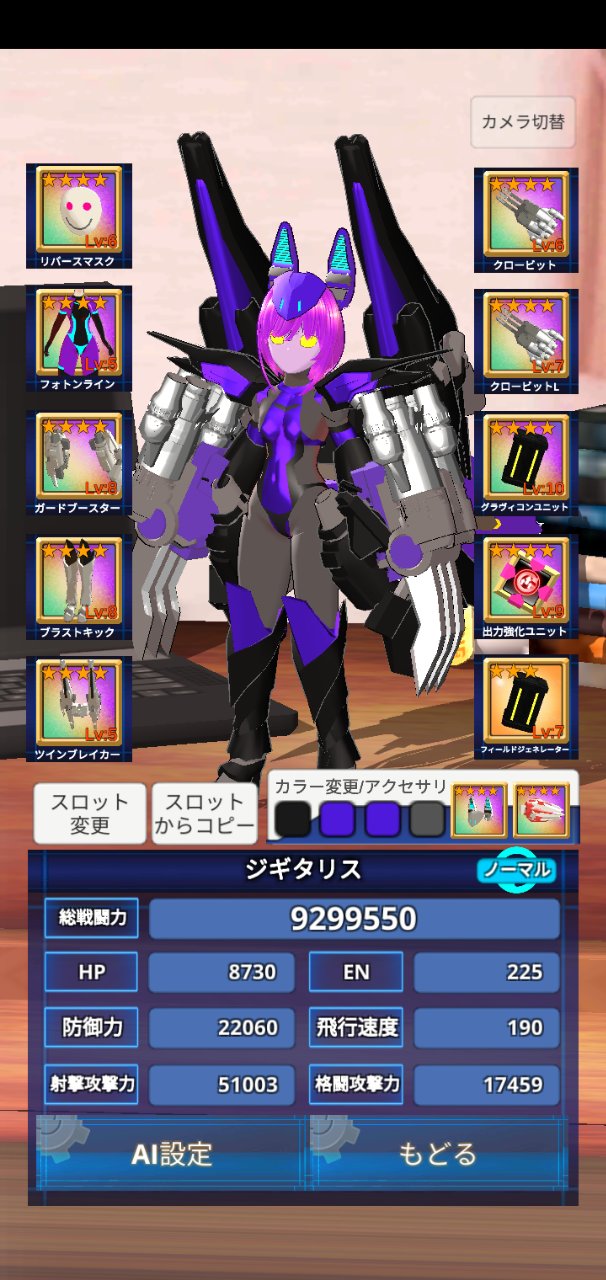Open the リバースマスク equipment slot
Screen dimensions: 606x1280
(79, 216)
